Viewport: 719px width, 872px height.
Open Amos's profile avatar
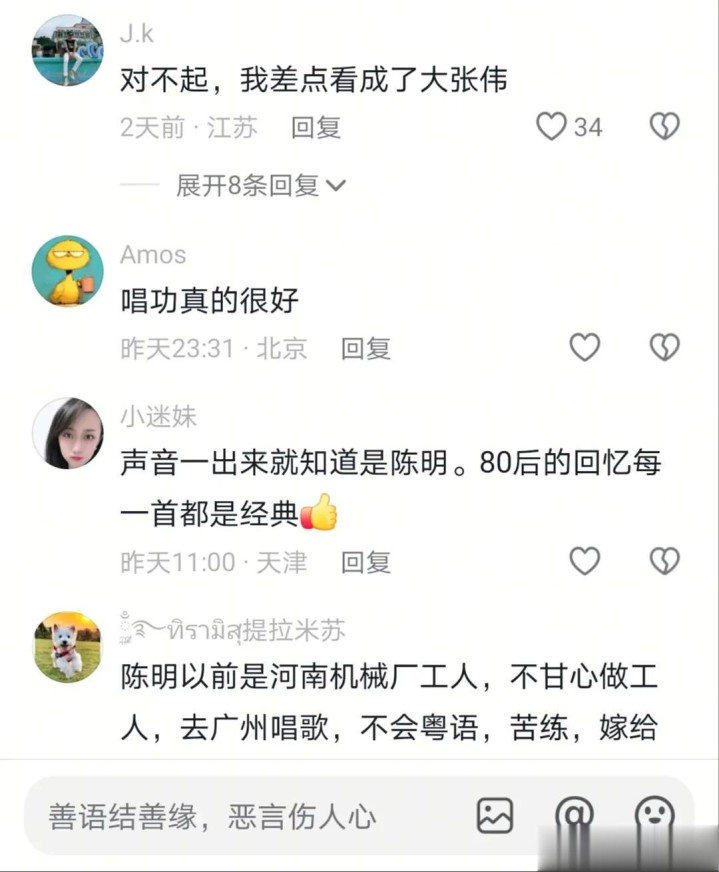click(67, 271)
